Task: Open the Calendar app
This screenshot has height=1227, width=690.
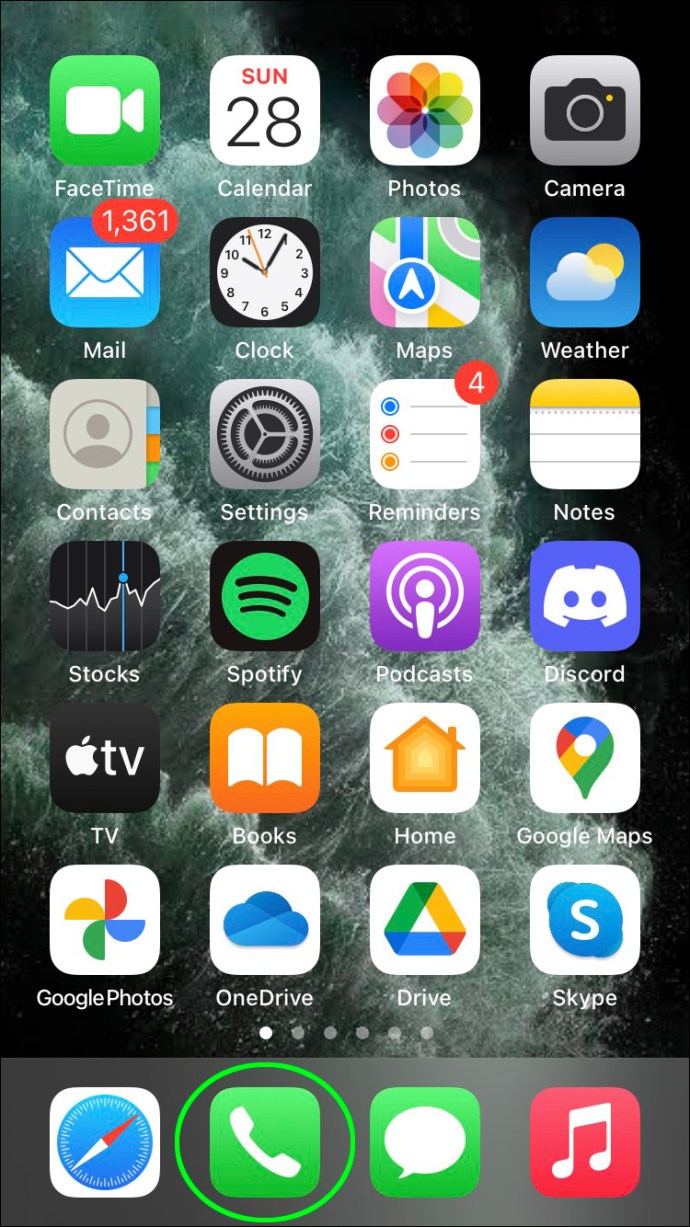Action: click(265, 110)
